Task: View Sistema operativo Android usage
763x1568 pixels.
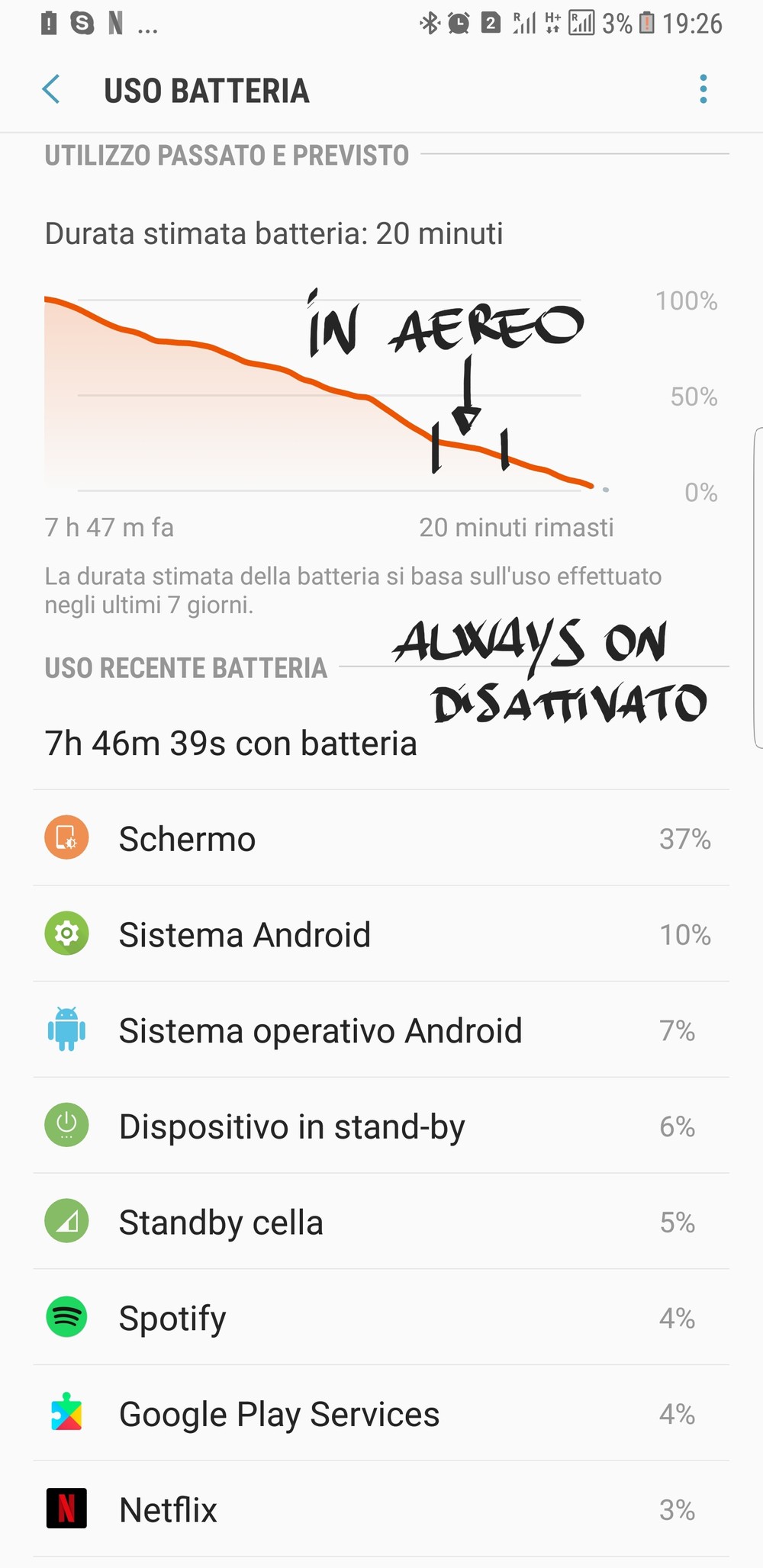Action: pos(380,1030)
